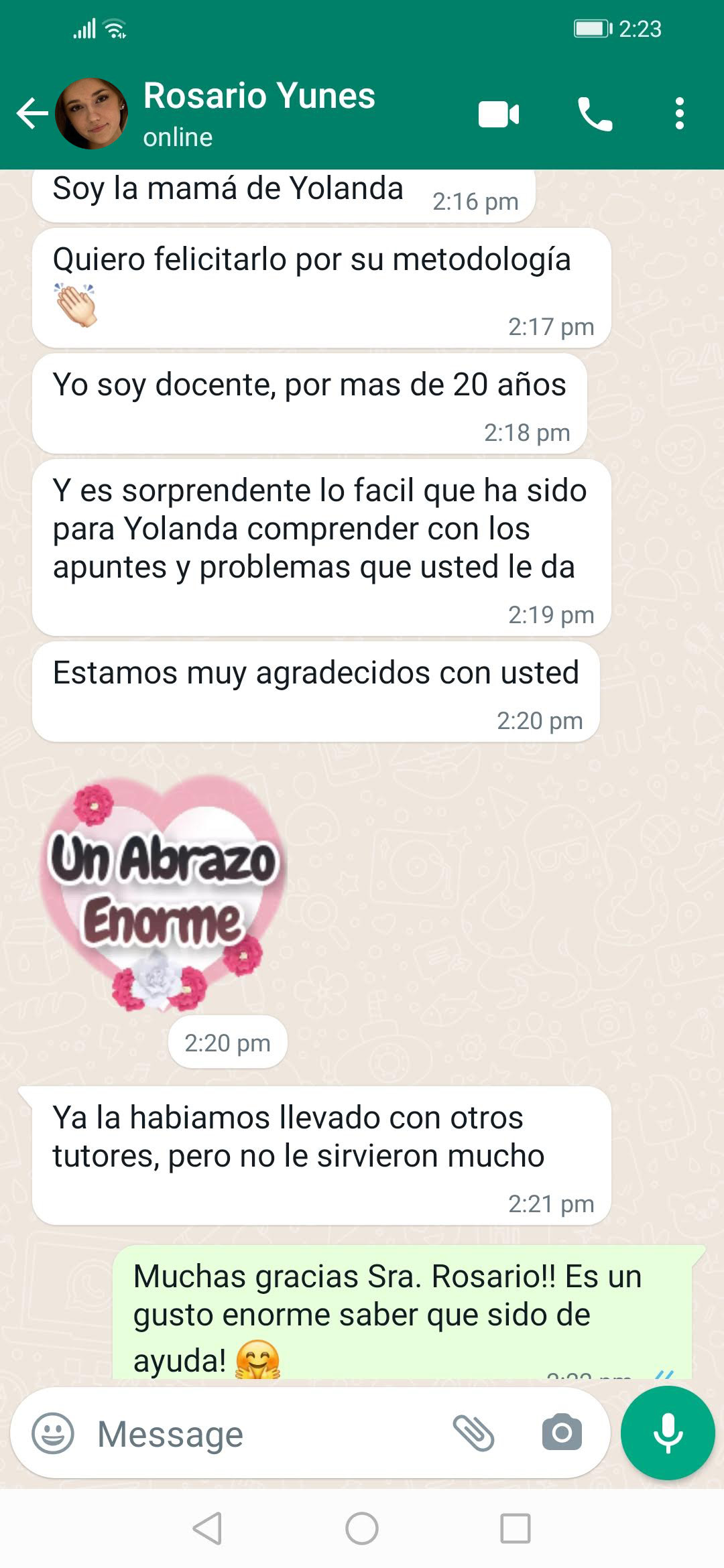
Task: Go back to the chat list
Action: tap(32, 113)
